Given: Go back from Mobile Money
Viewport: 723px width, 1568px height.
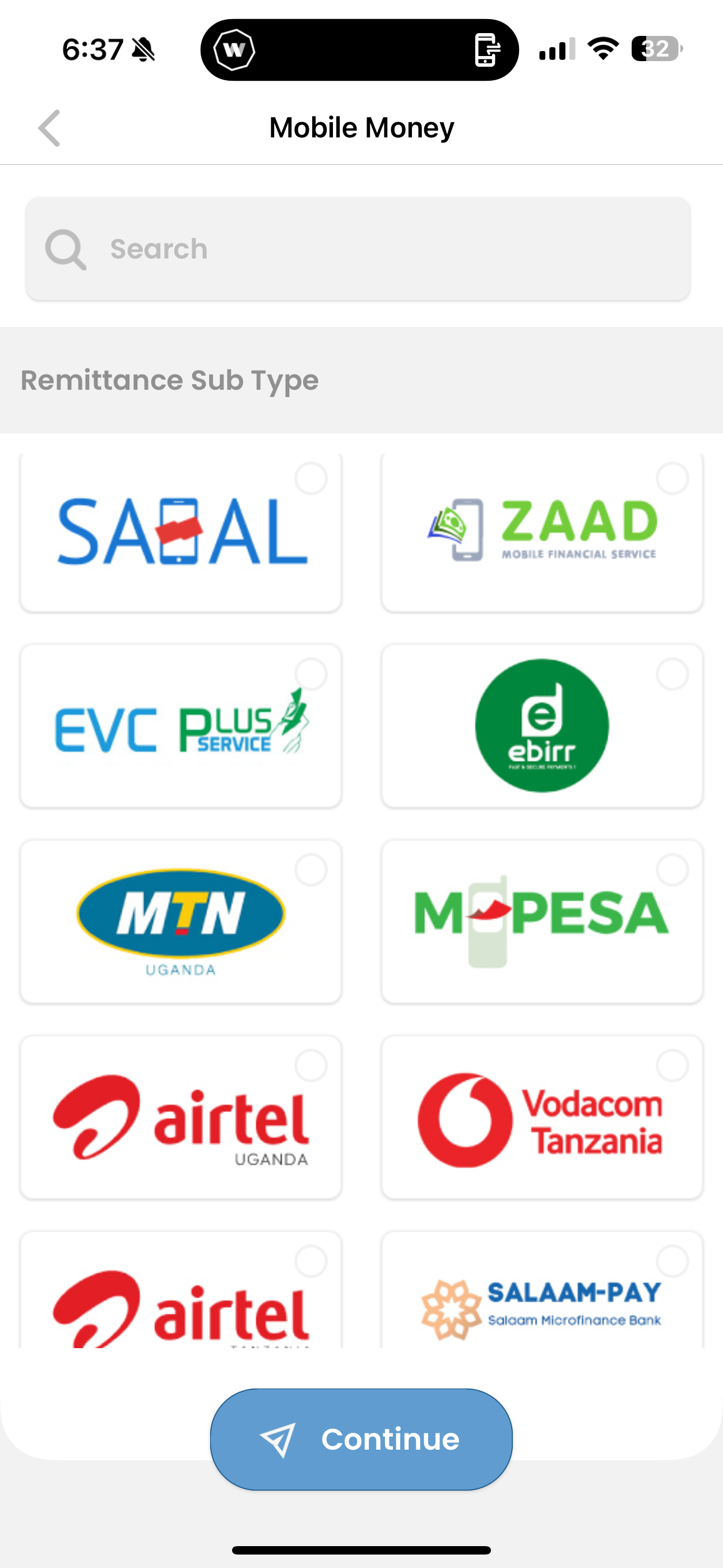Looking at the screenshot, I should click(49, 128).
